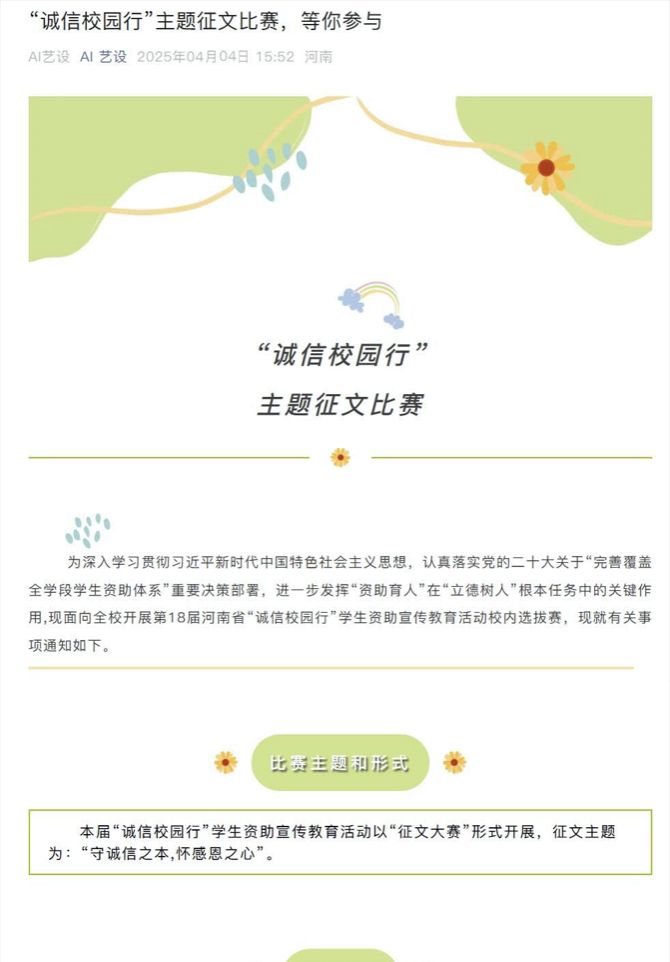Open the AI 艺设 official account link
This screenshot has height=962, width=670.
[103, 57]
